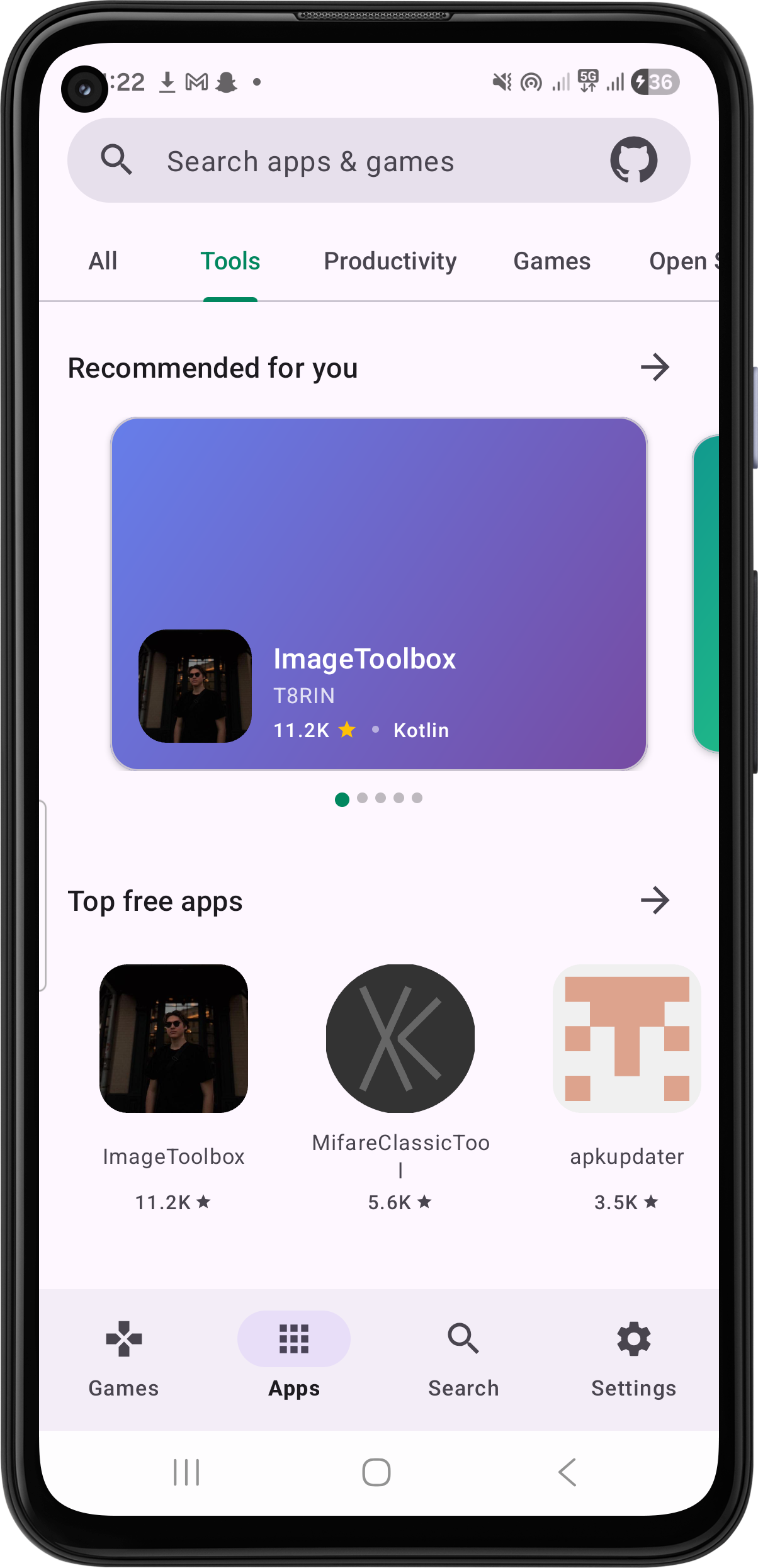Go to Games in bottom navigation

tap(123, 1353)
